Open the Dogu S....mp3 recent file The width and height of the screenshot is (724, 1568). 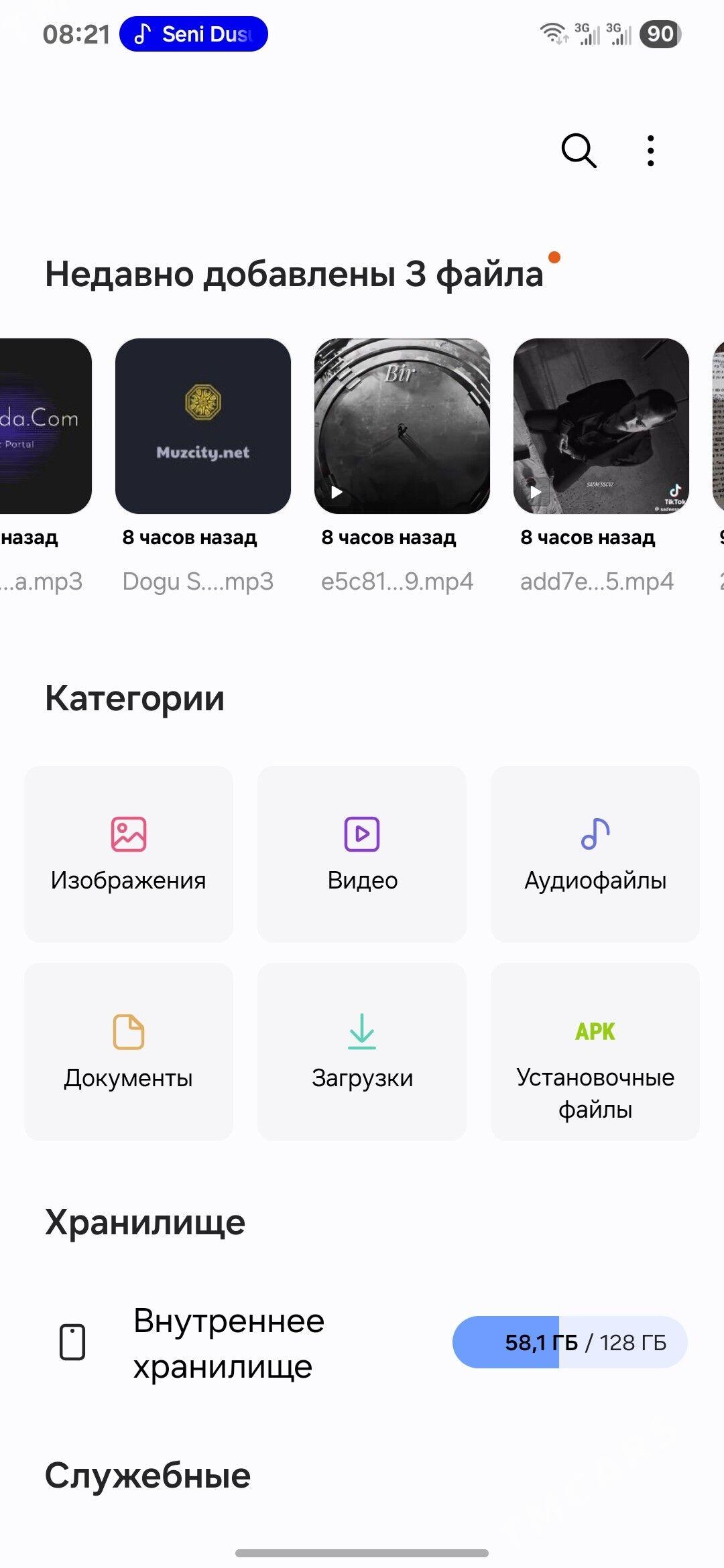coord(202,426)
